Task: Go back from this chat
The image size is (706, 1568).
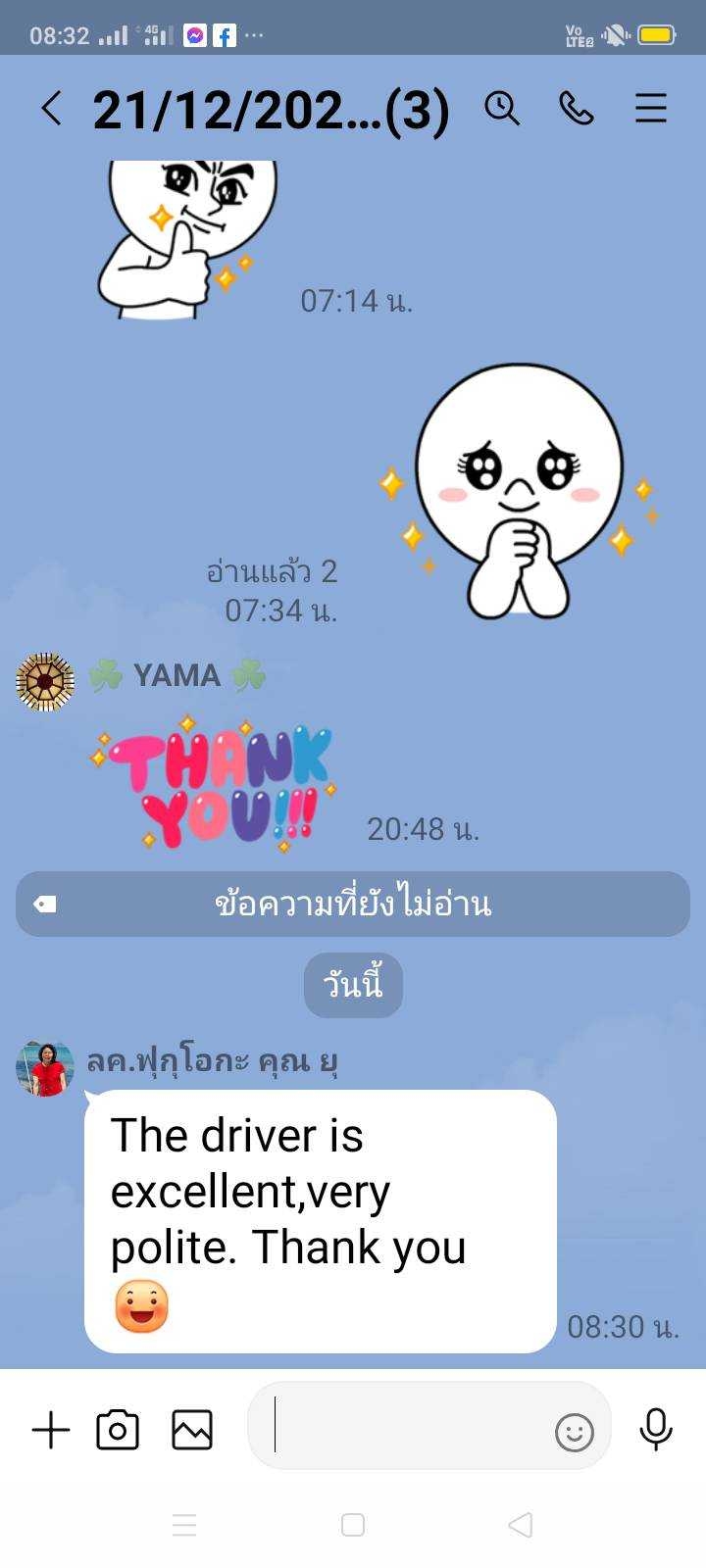Action: [51, 109]
